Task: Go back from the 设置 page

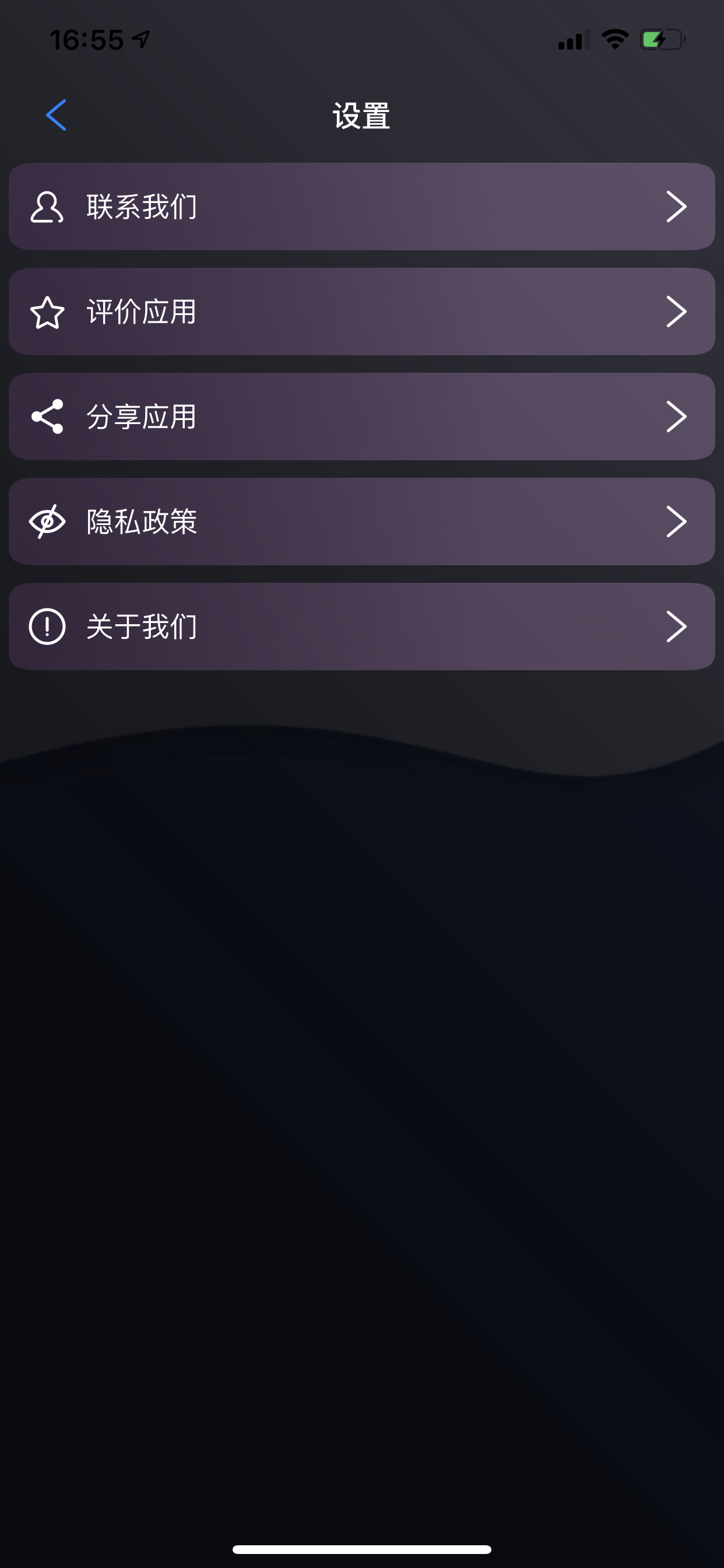Action: 56,115
